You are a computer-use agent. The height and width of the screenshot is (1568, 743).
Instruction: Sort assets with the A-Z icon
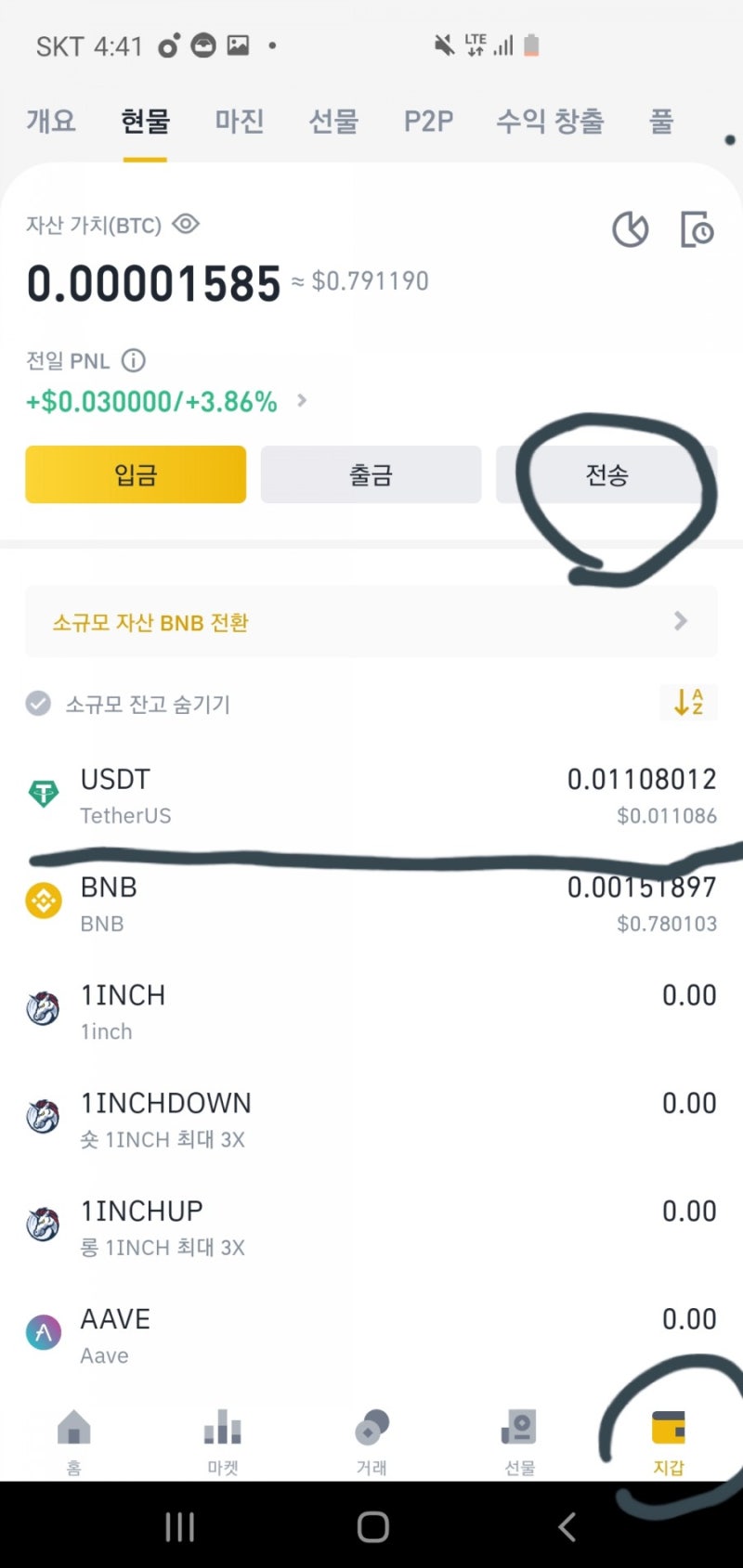(688, 702)
